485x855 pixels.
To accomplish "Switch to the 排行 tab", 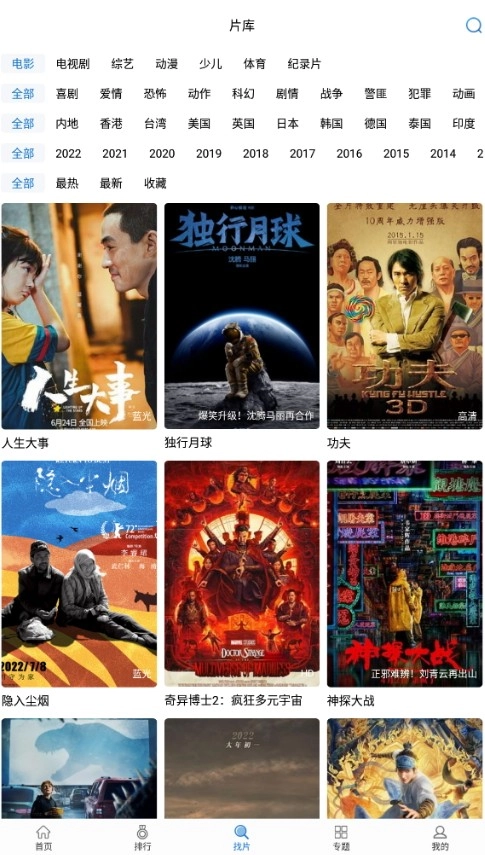I will (142, 838).
